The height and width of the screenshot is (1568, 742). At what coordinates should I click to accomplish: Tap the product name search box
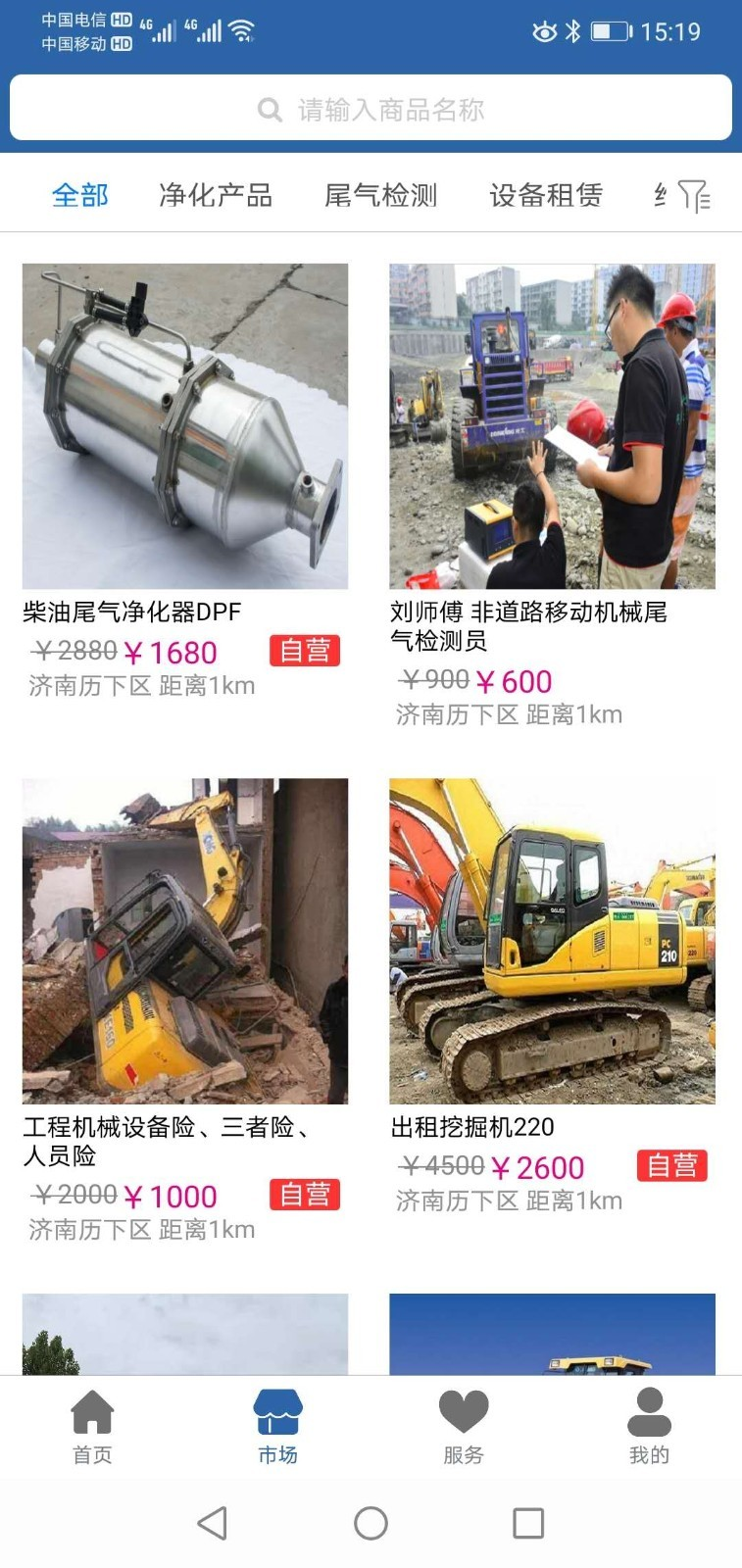click(371, 109)
